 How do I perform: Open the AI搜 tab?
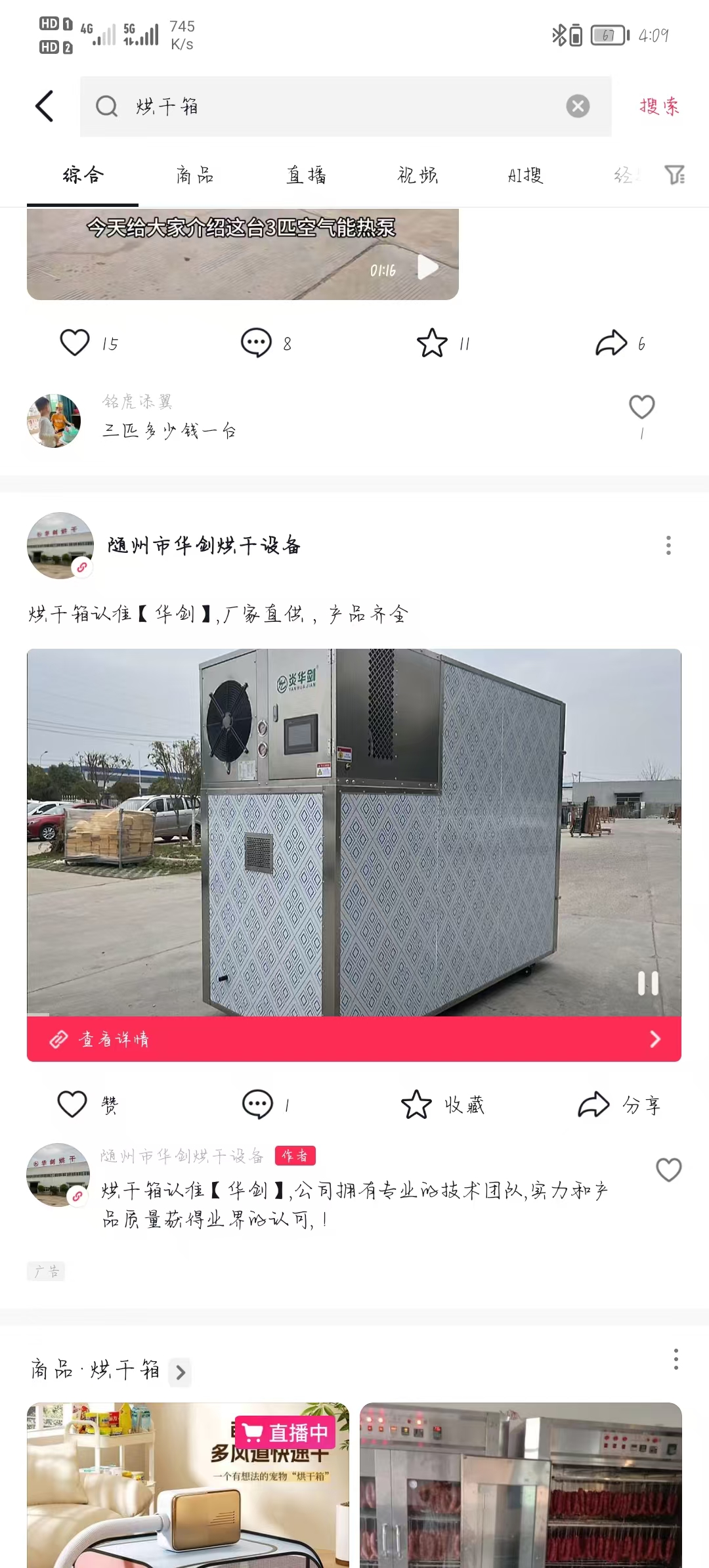pos(525,175)
